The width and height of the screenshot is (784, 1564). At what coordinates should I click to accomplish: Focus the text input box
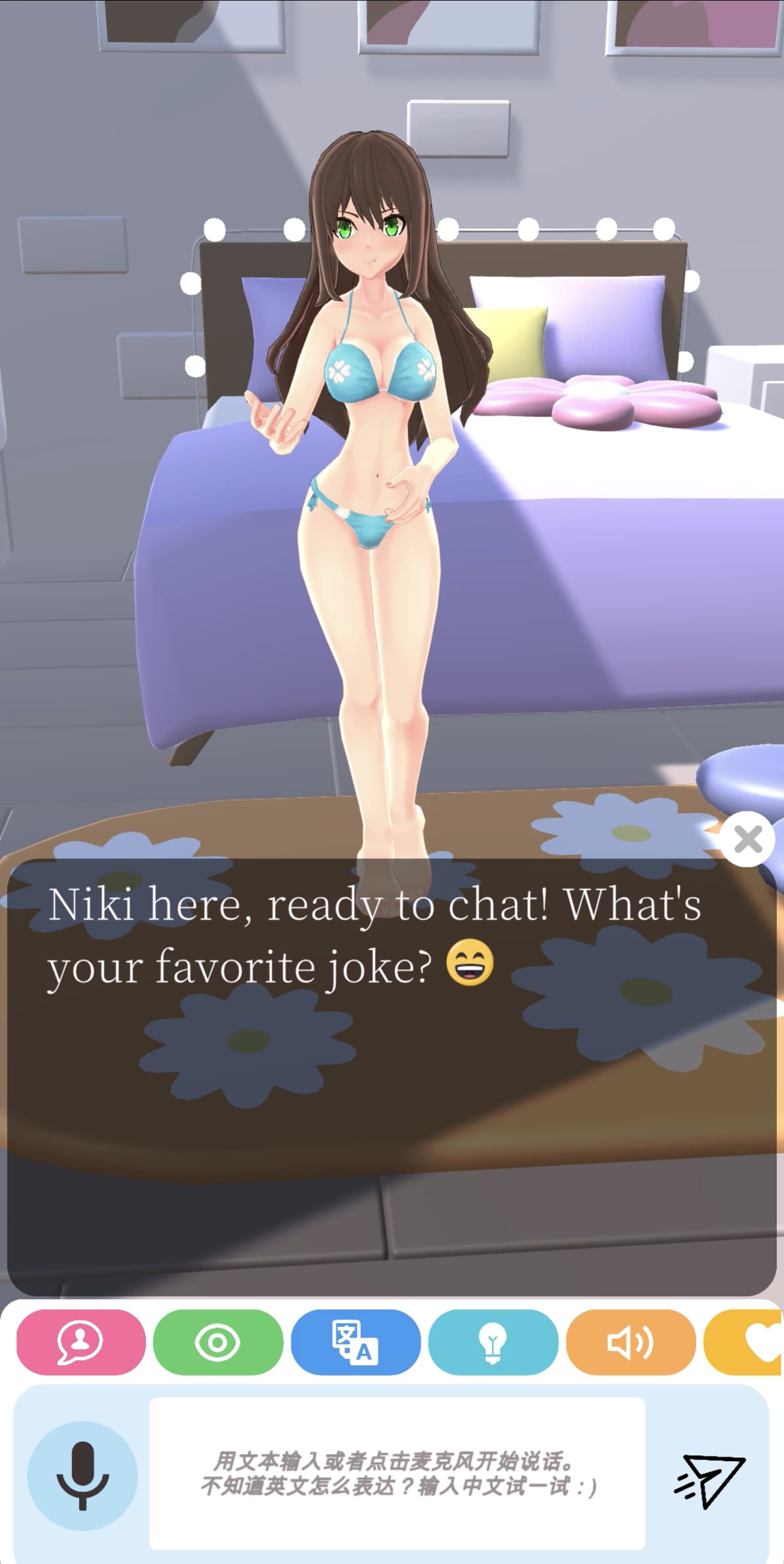tap(397, 1474)
